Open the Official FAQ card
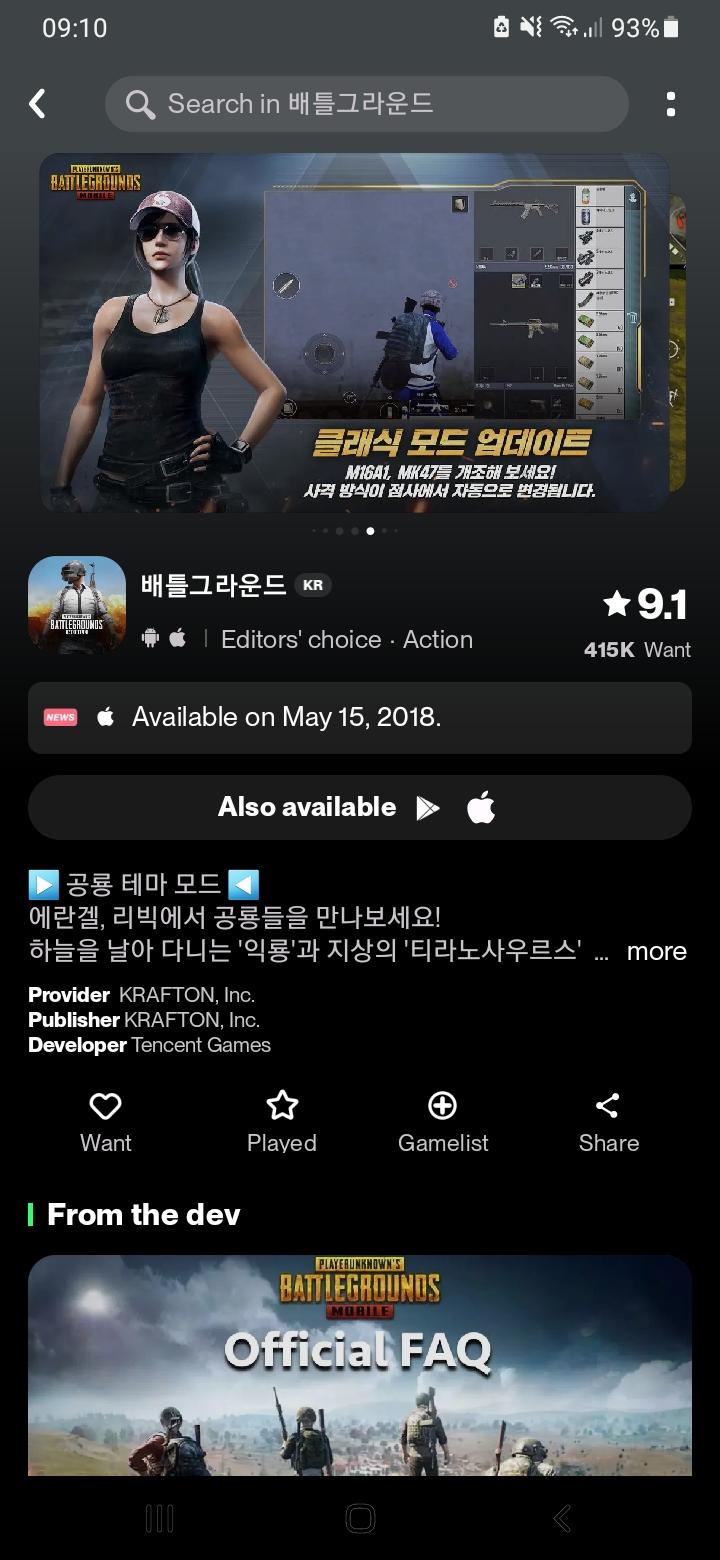 [x=360, y=1365]
